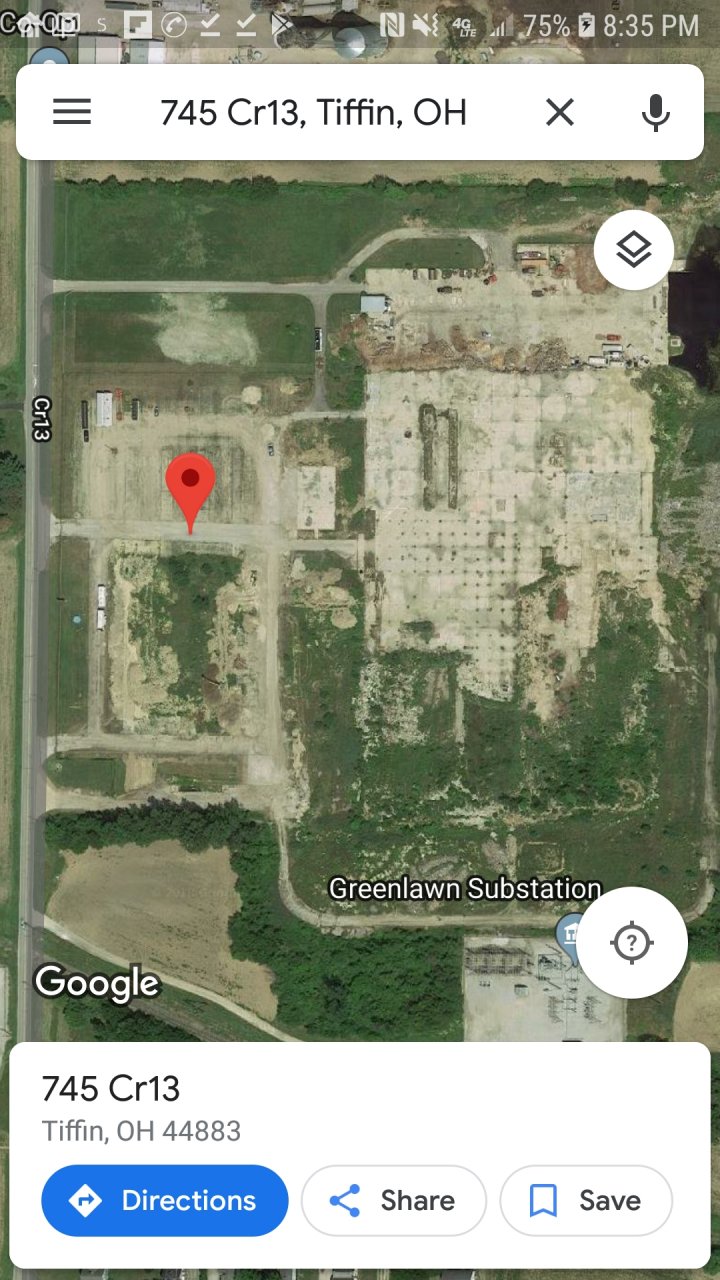Start voice search with the microphone
This screenshot has height=1280, width=720.
tap(655, 113)
